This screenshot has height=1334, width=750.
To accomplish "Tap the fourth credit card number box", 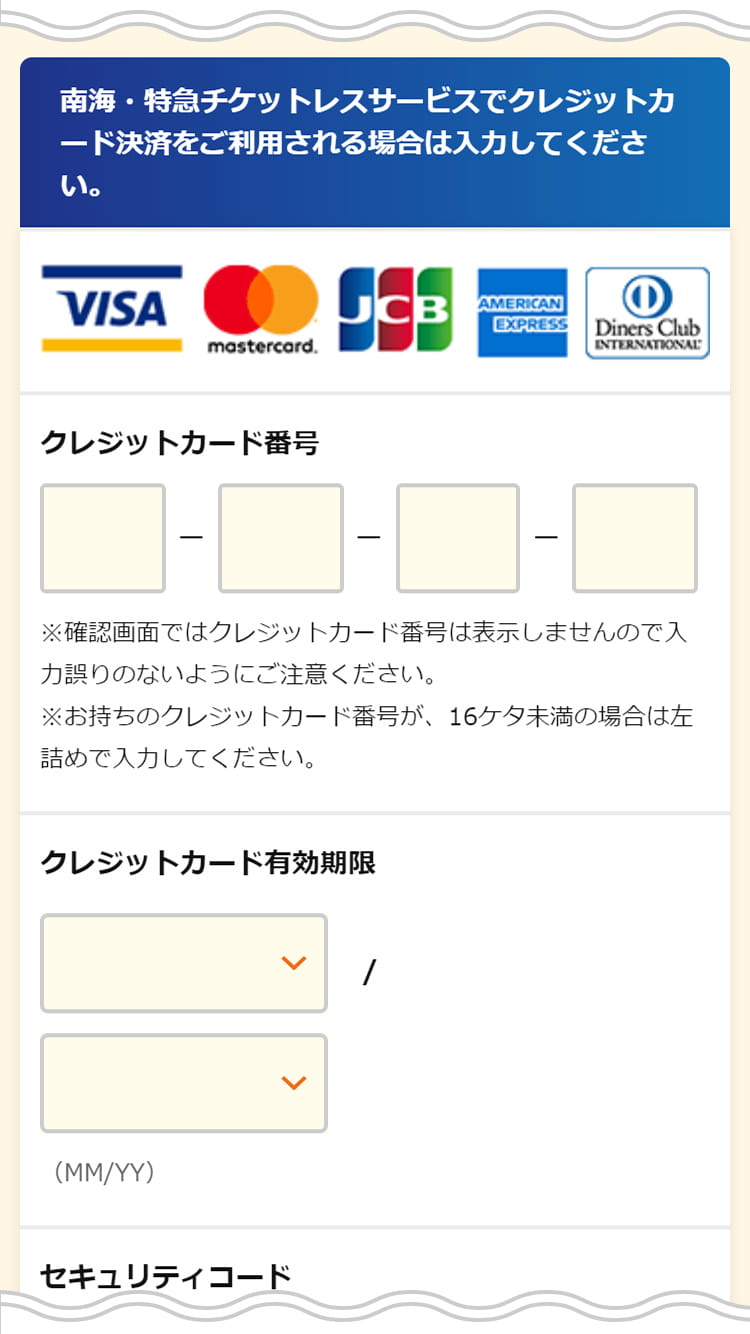I will click(635, 538).
